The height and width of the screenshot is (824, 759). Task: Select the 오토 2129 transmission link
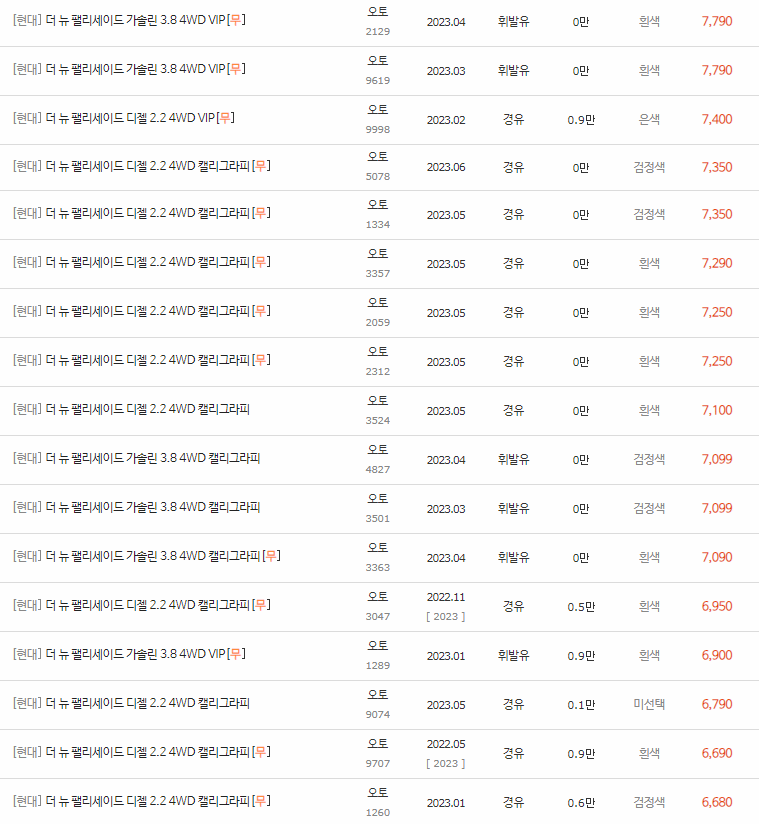coord(377,13)
